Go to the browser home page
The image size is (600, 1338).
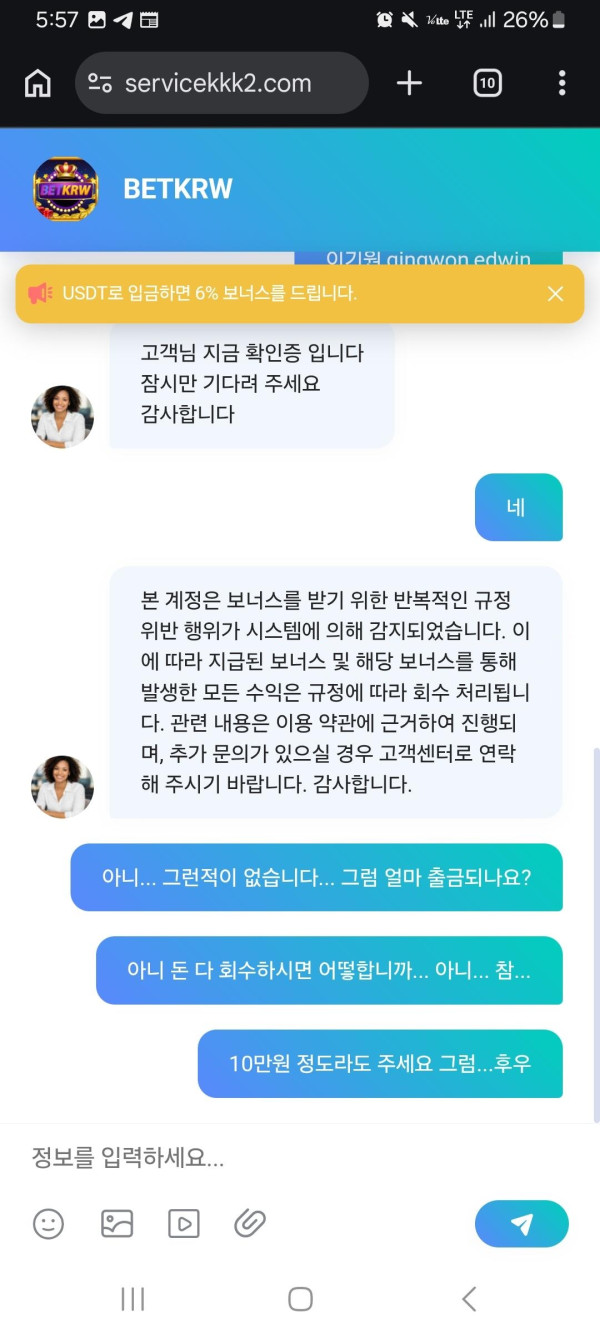[x=38, y=83]
